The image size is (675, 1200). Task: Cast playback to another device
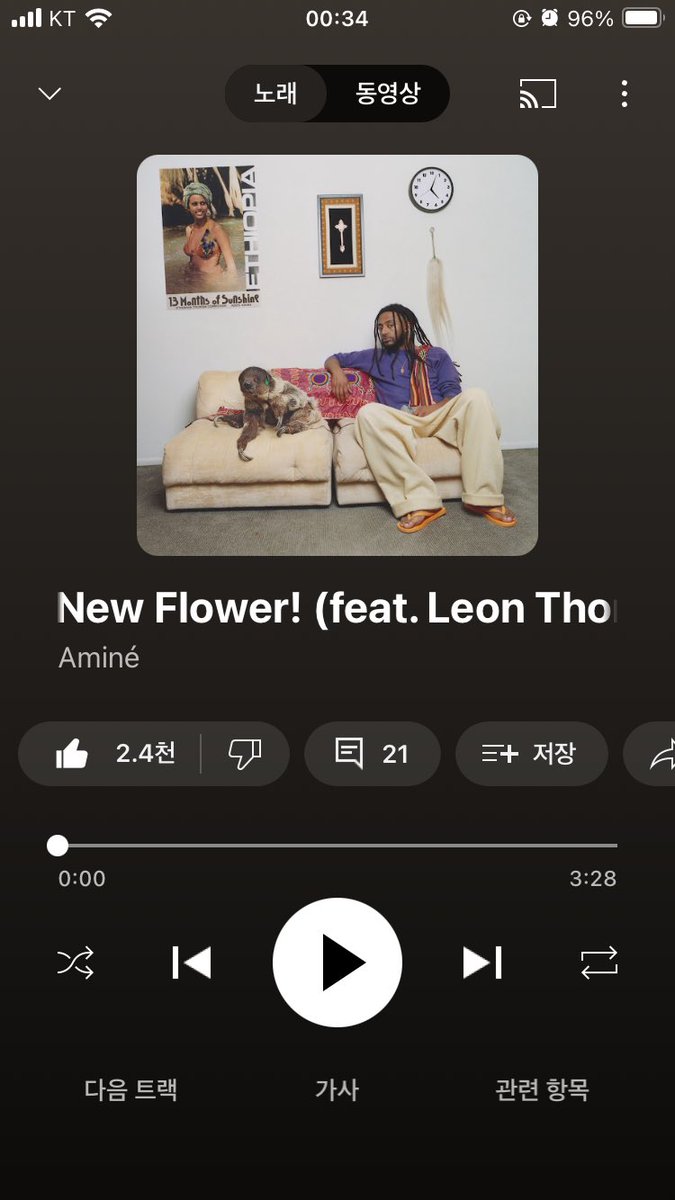click(537, 94)
